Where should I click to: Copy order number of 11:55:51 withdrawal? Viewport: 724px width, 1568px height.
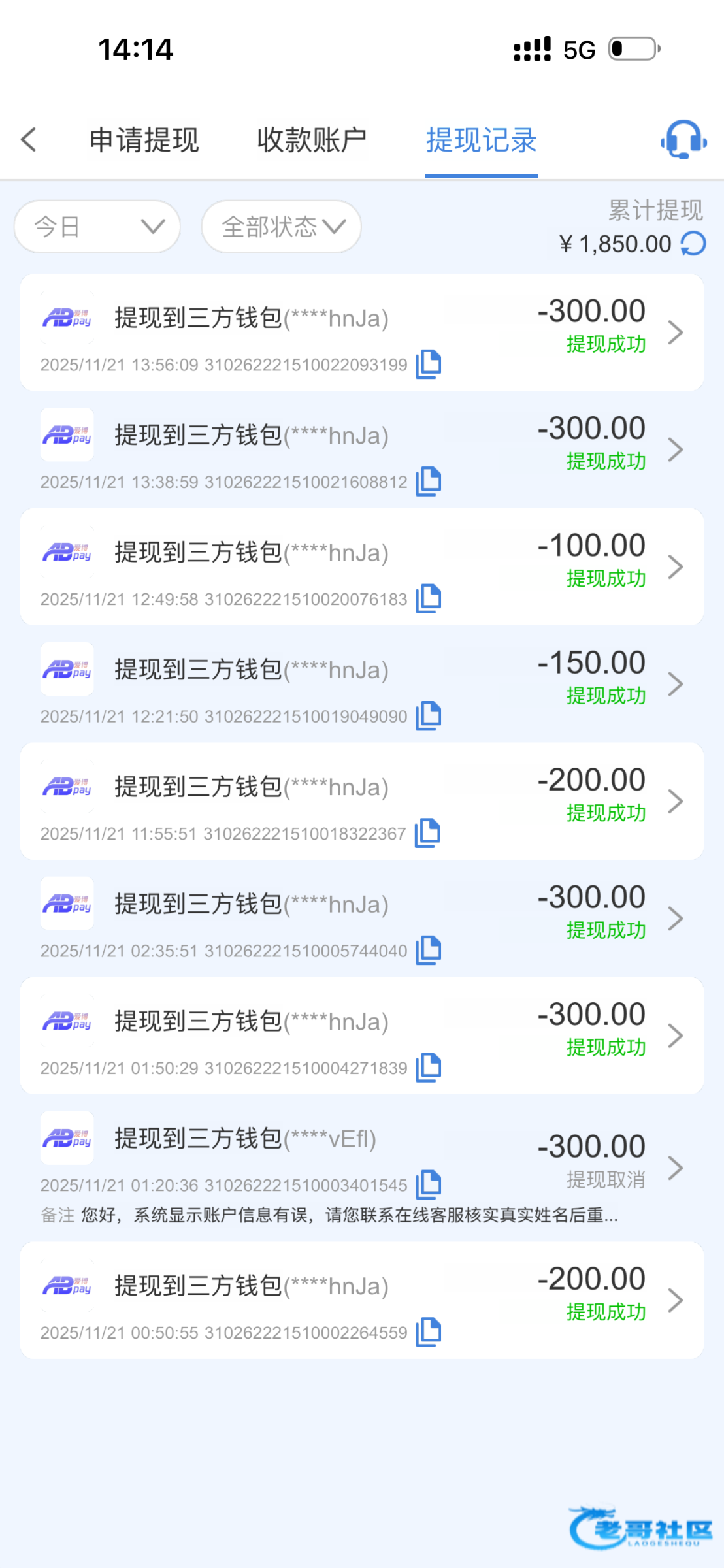[428, 833]
